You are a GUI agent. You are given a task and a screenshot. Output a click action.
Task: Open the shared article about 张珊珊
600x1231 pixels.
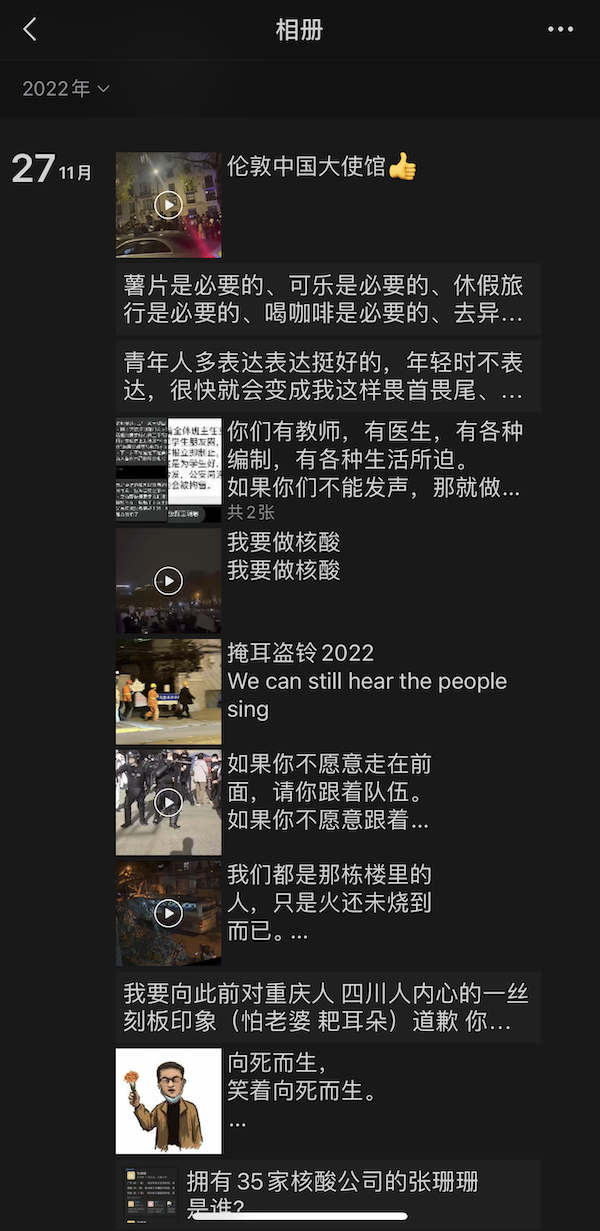[x=328, y=1194]
